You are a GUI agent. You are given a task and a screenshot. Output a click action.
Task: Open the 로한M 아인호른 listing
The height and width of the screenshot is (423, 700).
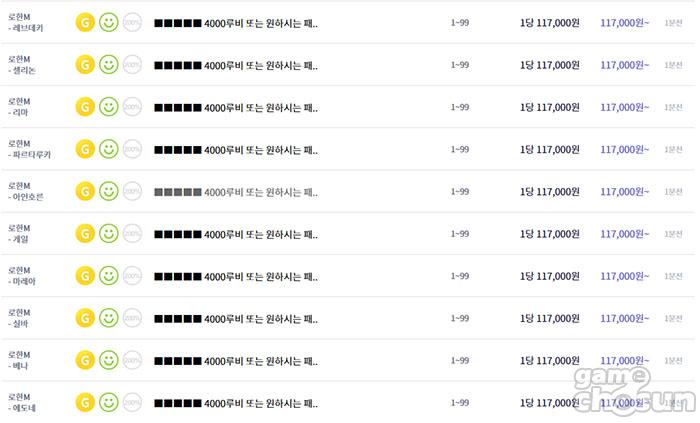(x=236, y=191)
